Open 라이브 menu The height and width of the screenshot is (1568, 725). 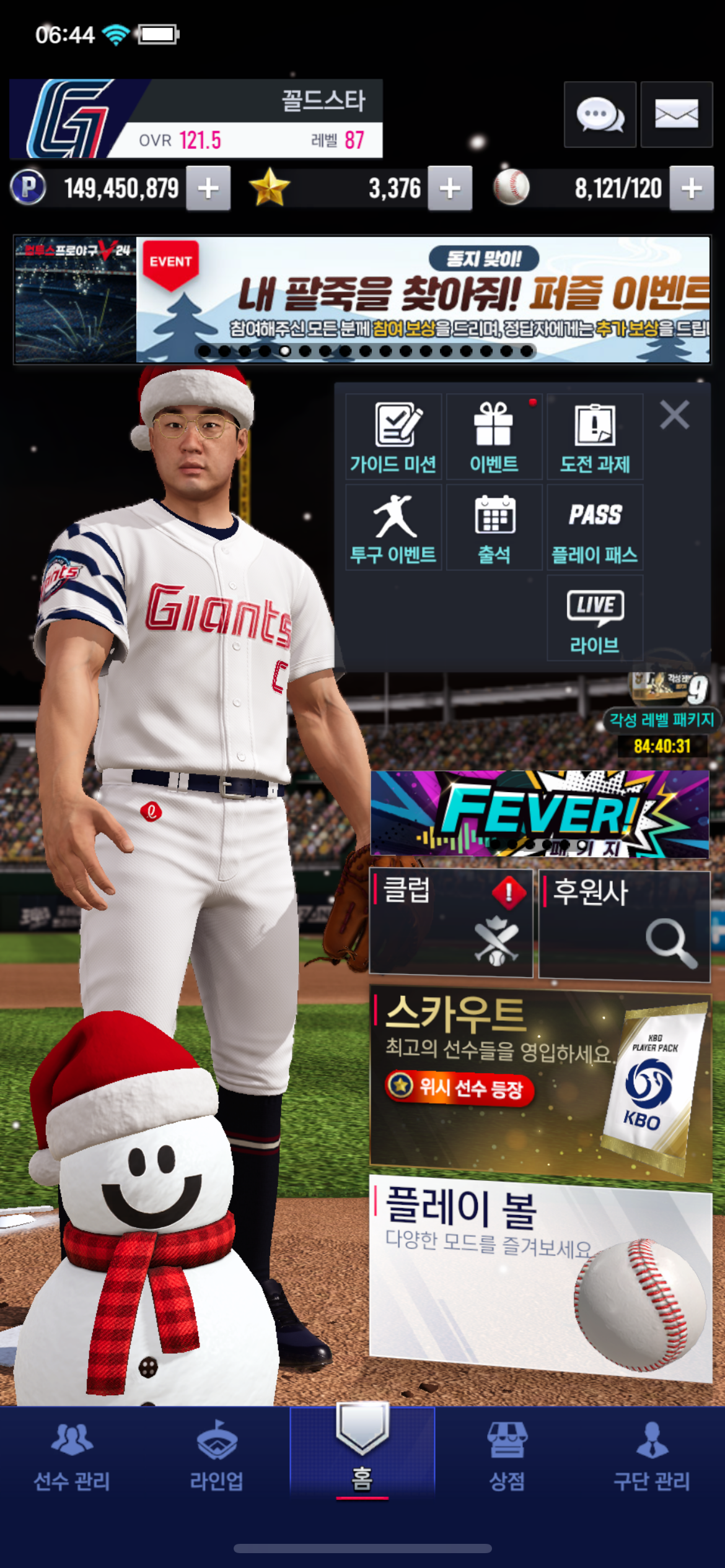(x=595, y=618)
